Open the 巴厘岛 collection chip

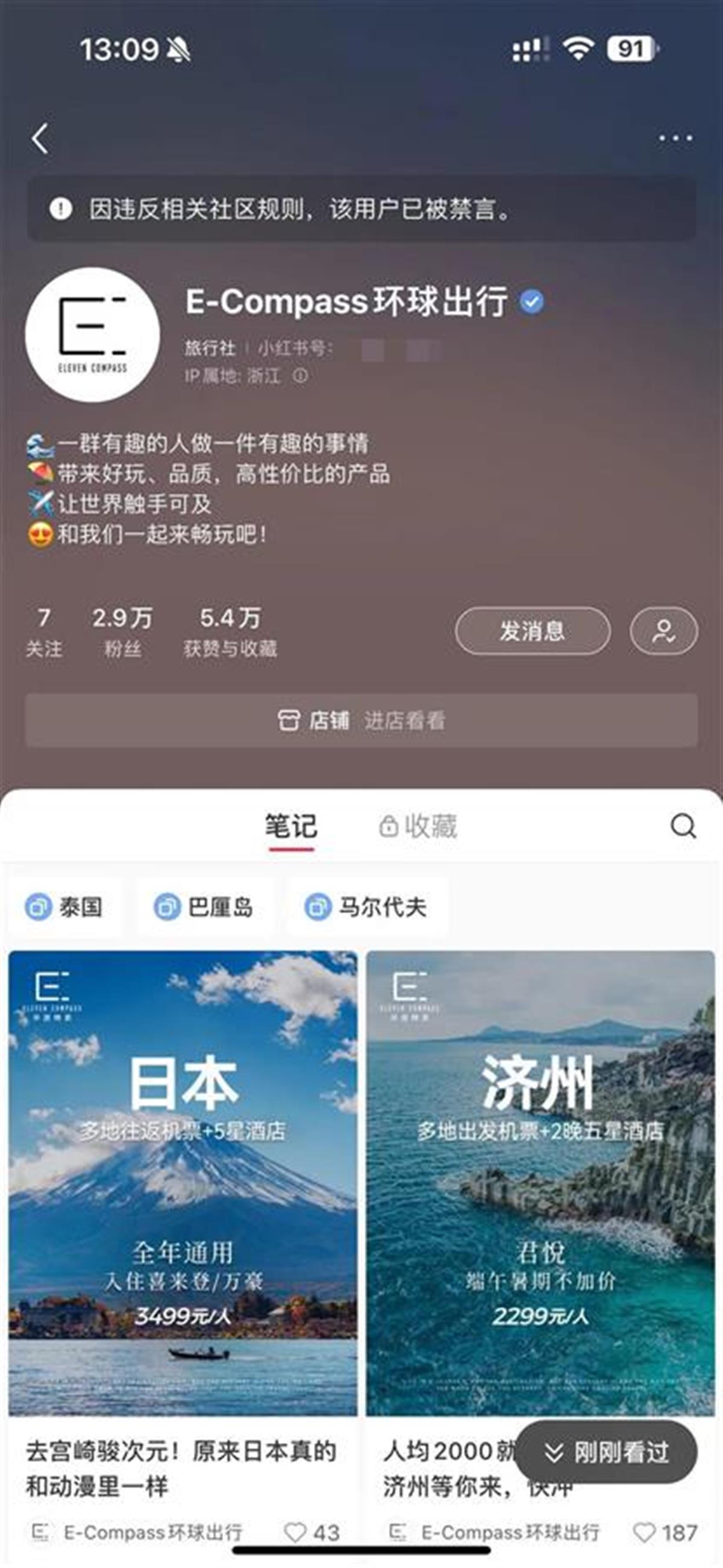pyautogui.click(x=203, y=907)
